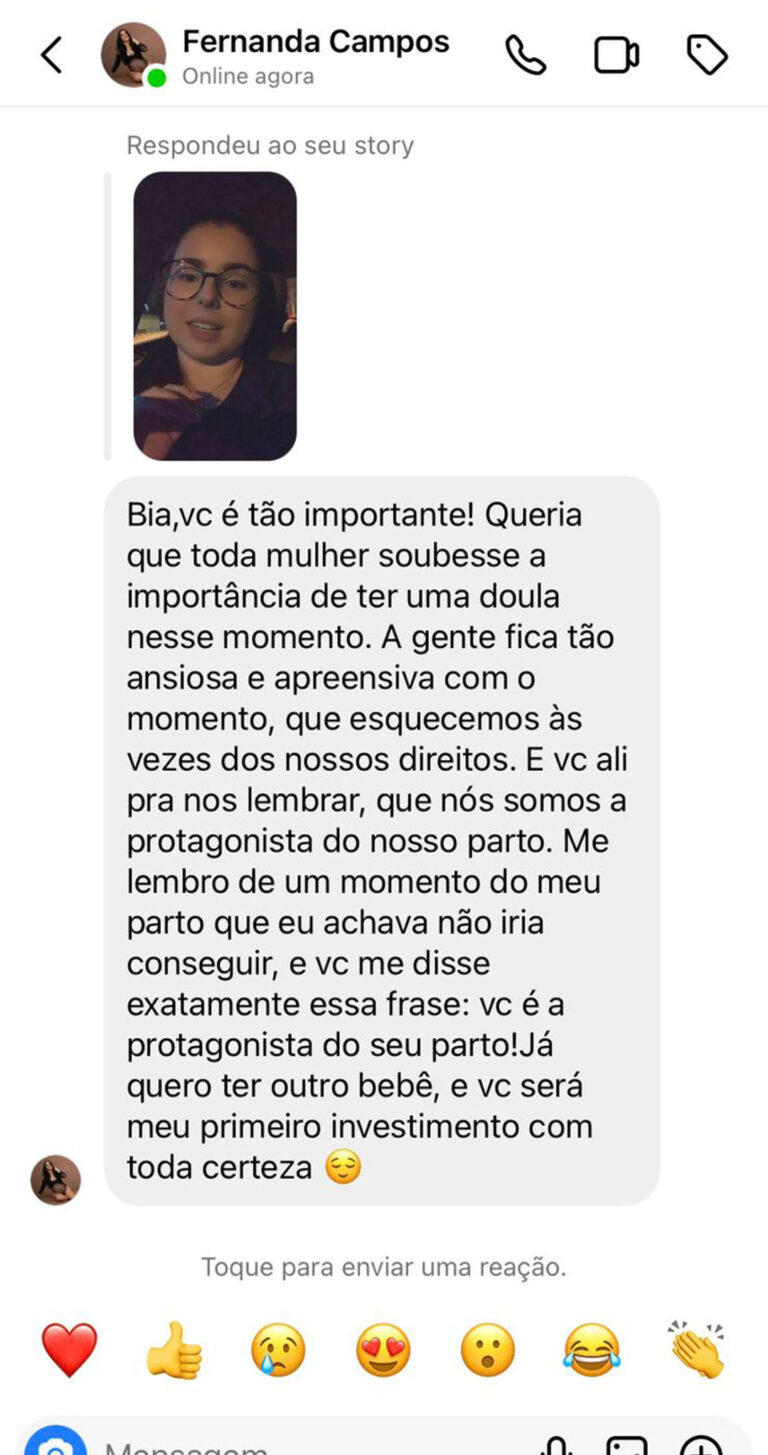React with the heart-eyes emoji

[x=383, y=1349]
